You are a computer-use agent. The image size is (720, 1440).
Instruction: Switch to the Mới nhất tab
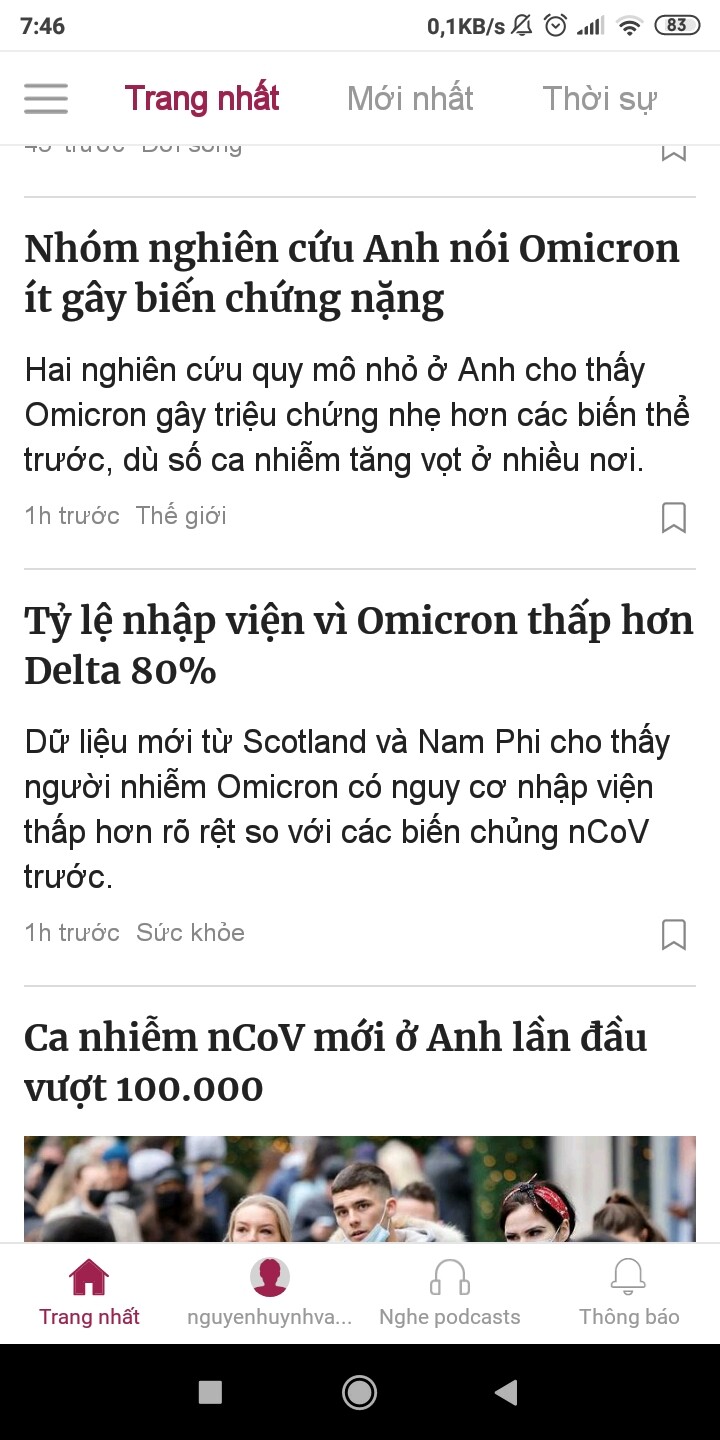point(410,98)
